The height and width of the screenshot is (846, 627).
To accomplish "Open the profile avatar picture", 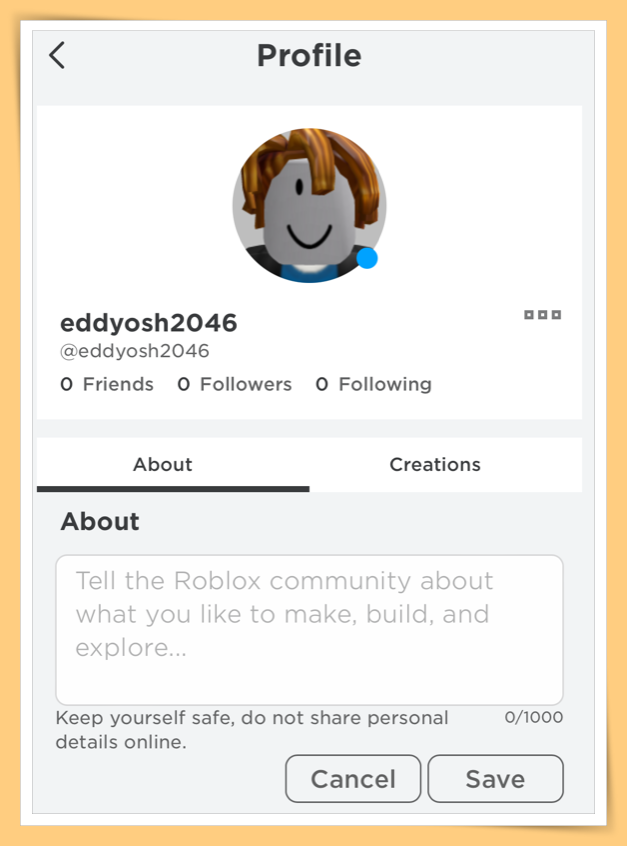I will tap(309, 206).
